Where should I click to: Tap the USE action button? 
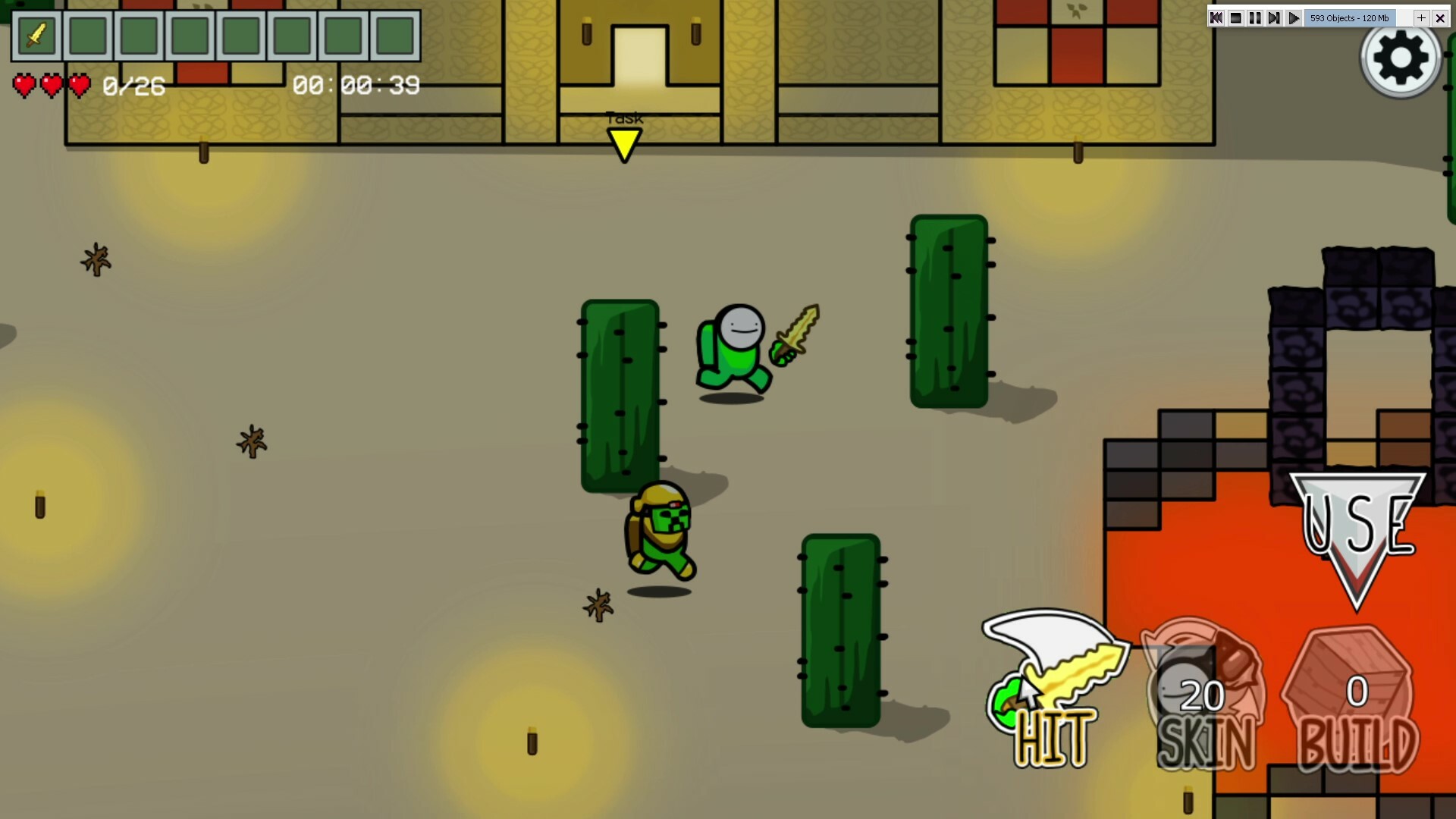point(1357,531)
